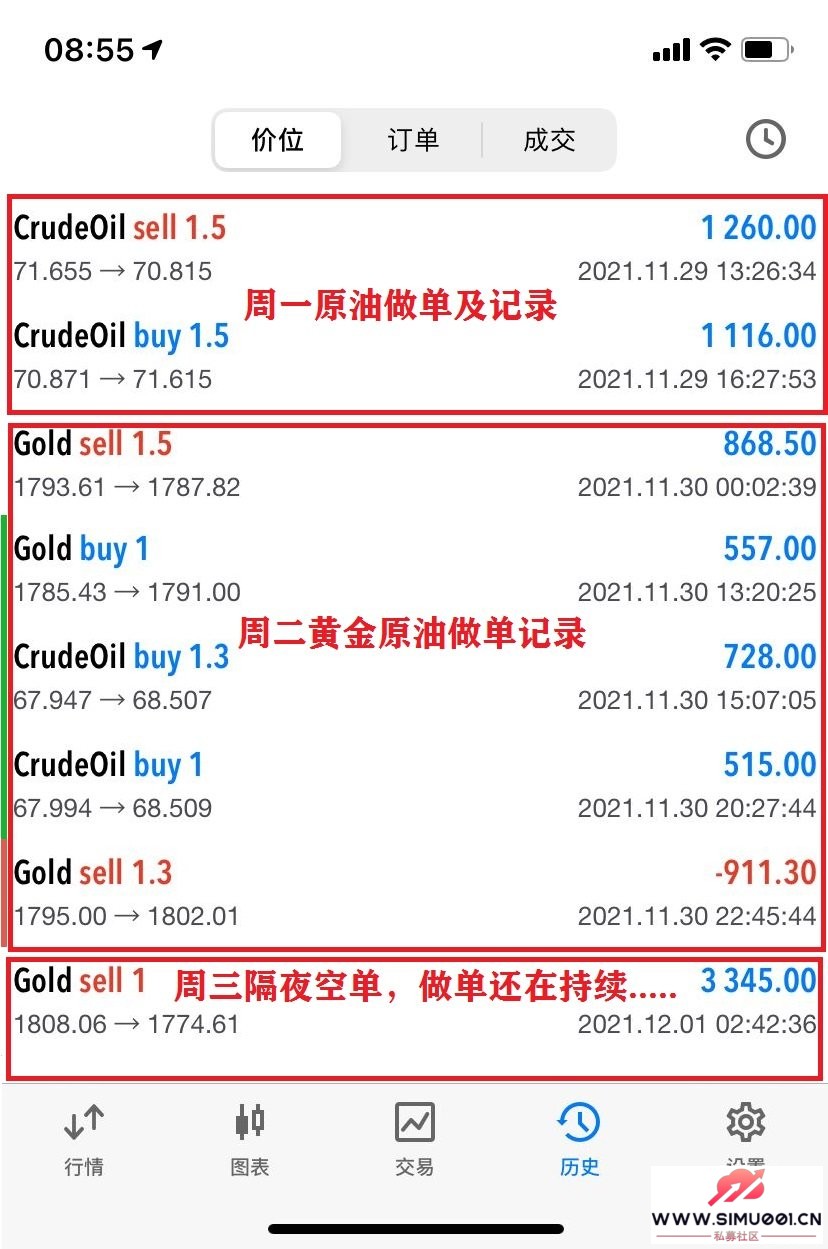Open the Gold sell 1.5 trade details

tap(414, 464)
